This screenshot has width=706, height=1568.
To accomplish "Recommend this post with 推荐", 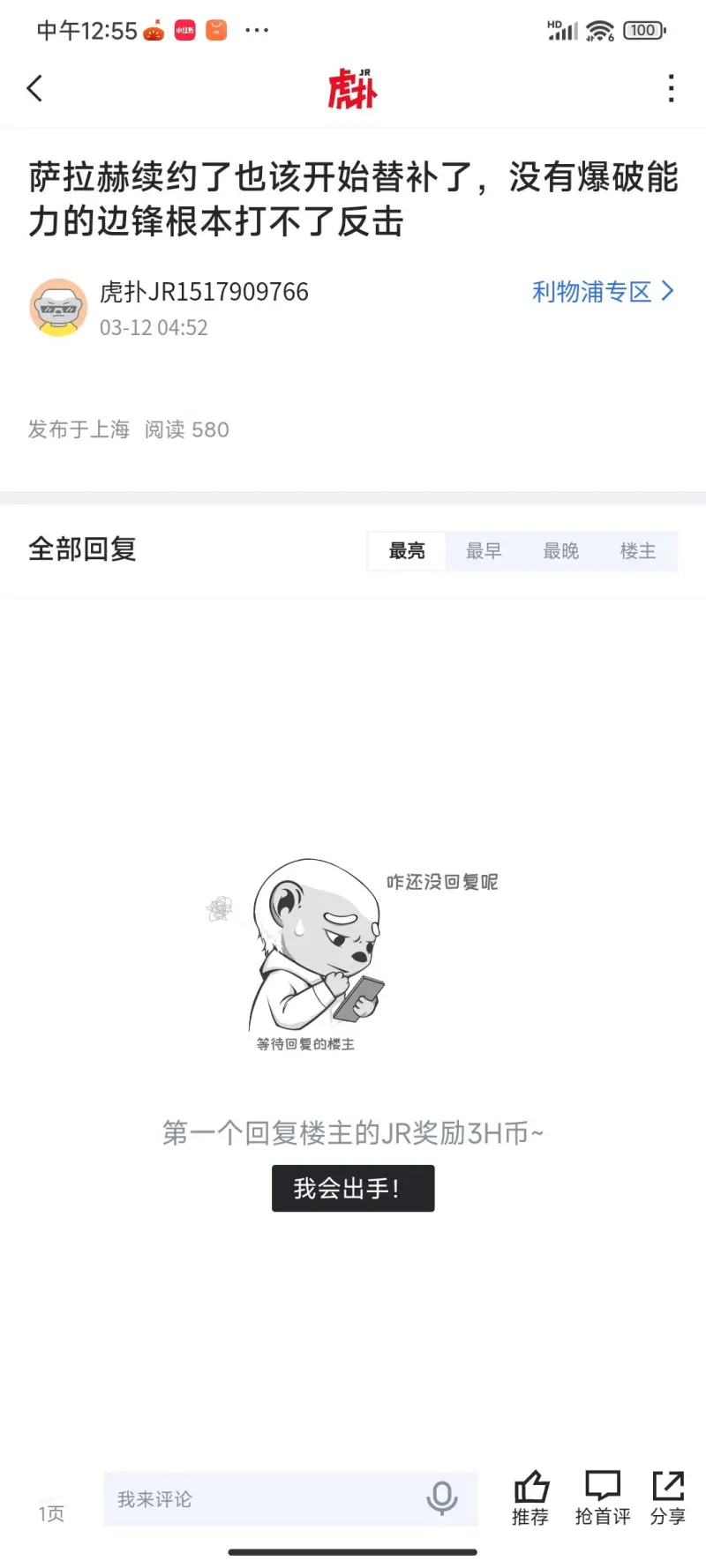I will (530, 1497).
